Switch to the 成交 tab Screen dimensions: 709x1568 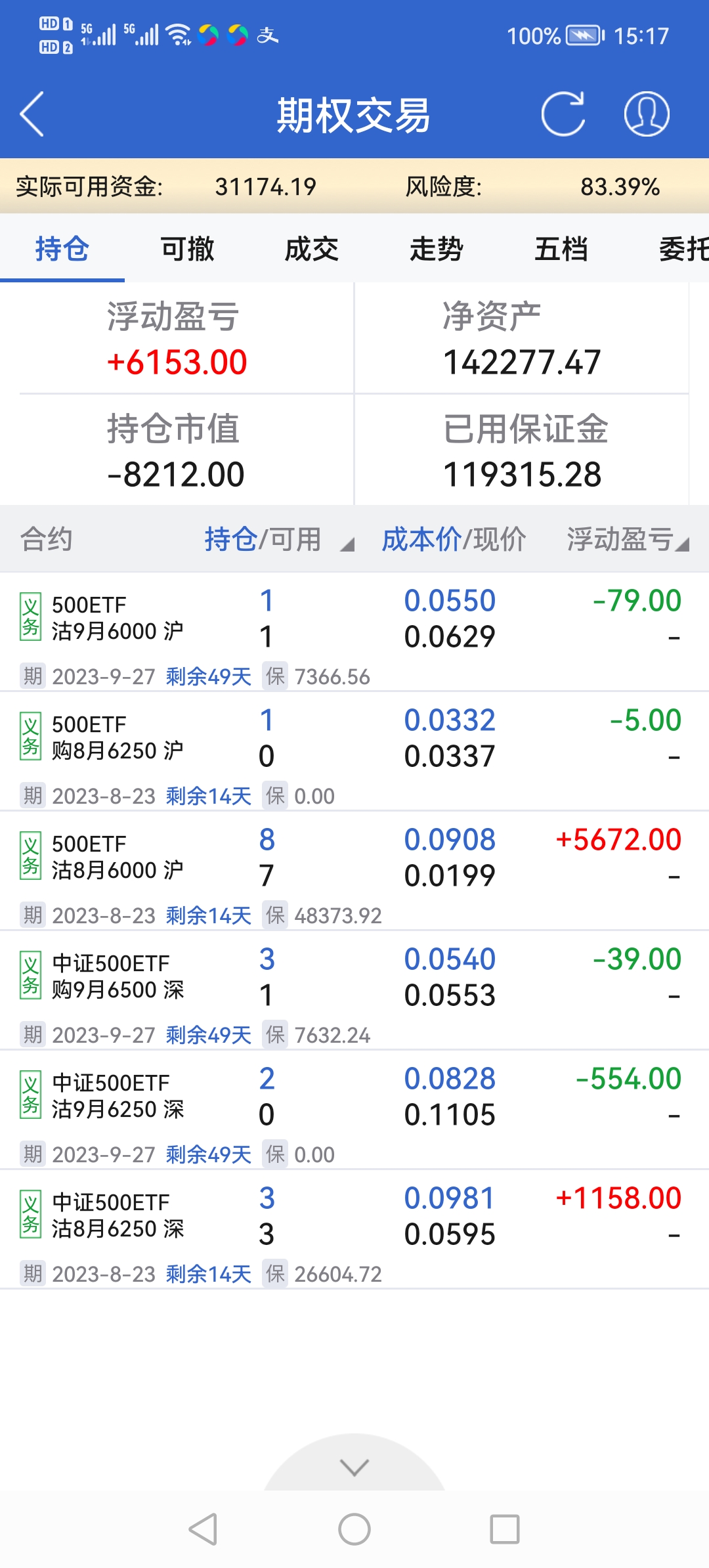point(311,250)
